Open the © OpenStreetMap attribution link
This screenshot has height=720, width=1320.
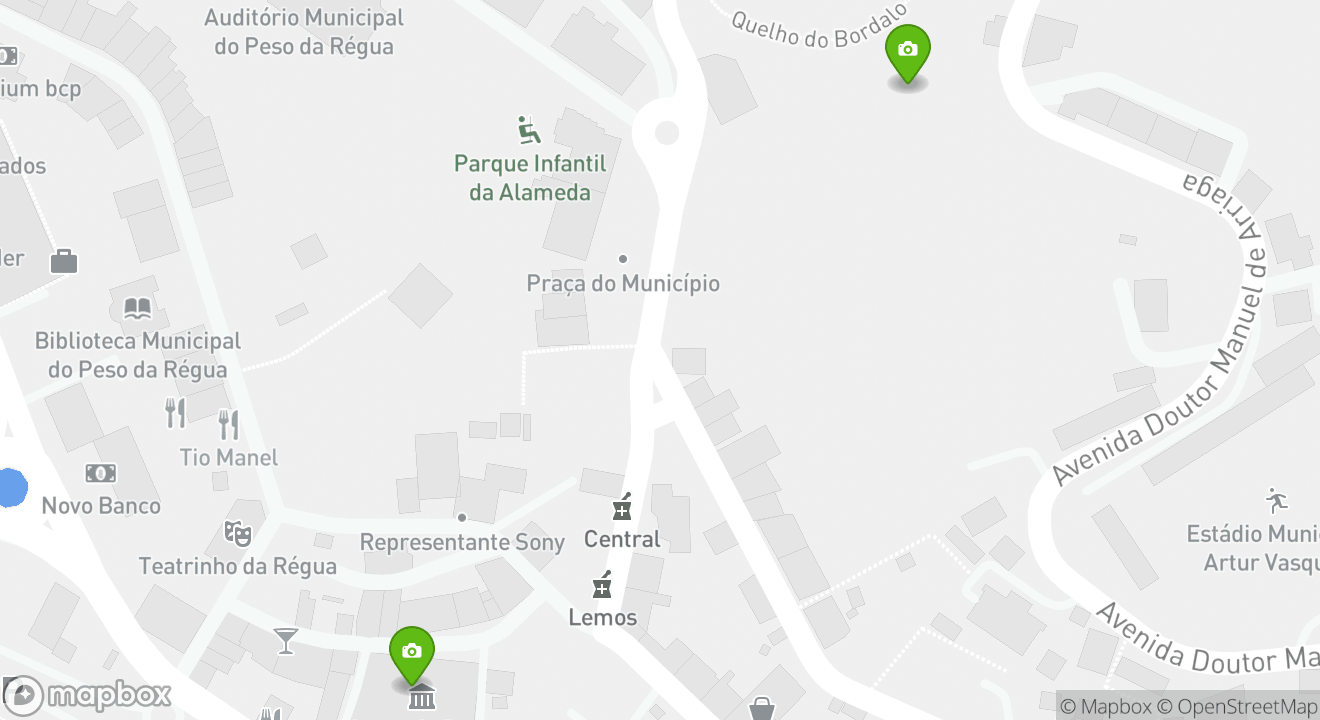pos(1238,707)
